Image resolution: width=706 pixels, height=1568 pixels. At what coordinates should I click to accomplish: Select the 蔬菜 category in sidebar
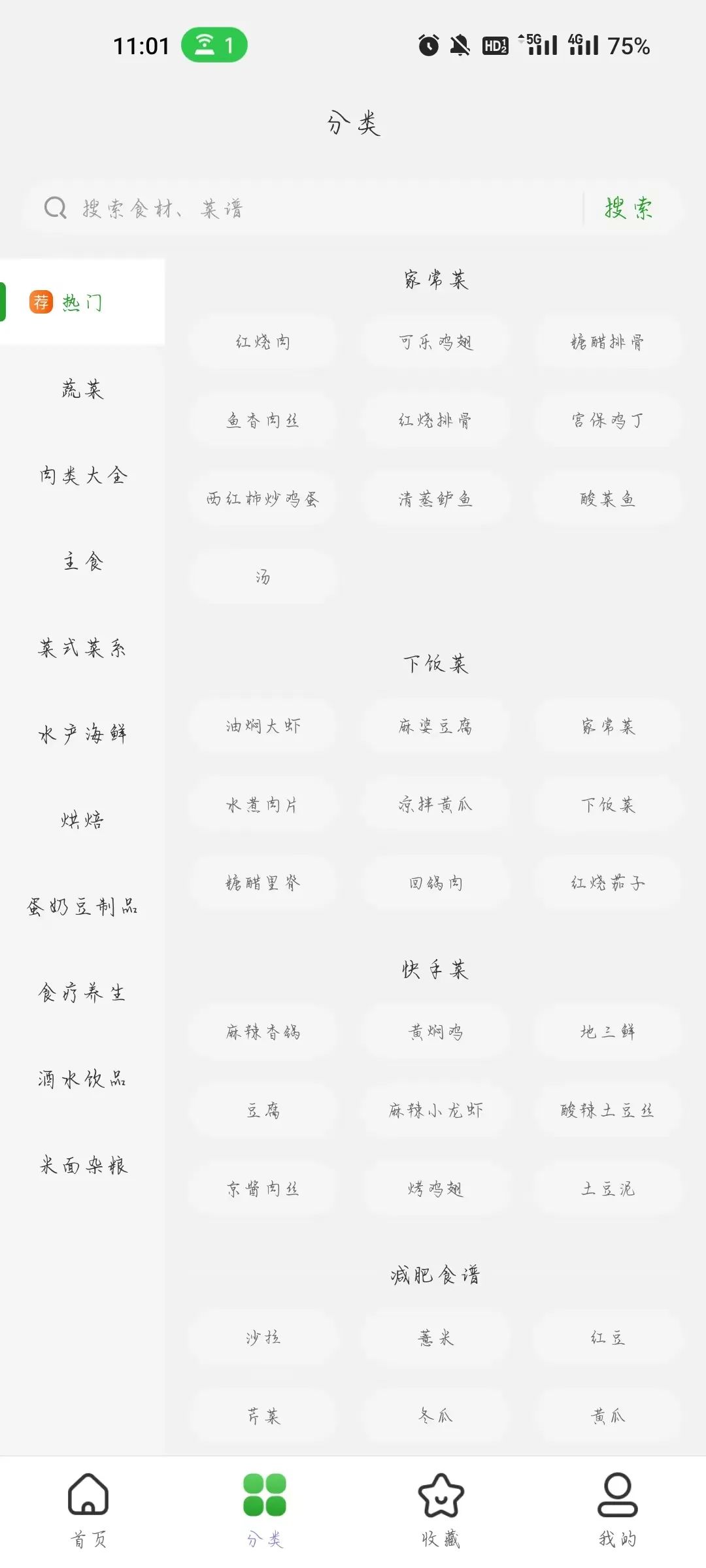coord(82,389)
